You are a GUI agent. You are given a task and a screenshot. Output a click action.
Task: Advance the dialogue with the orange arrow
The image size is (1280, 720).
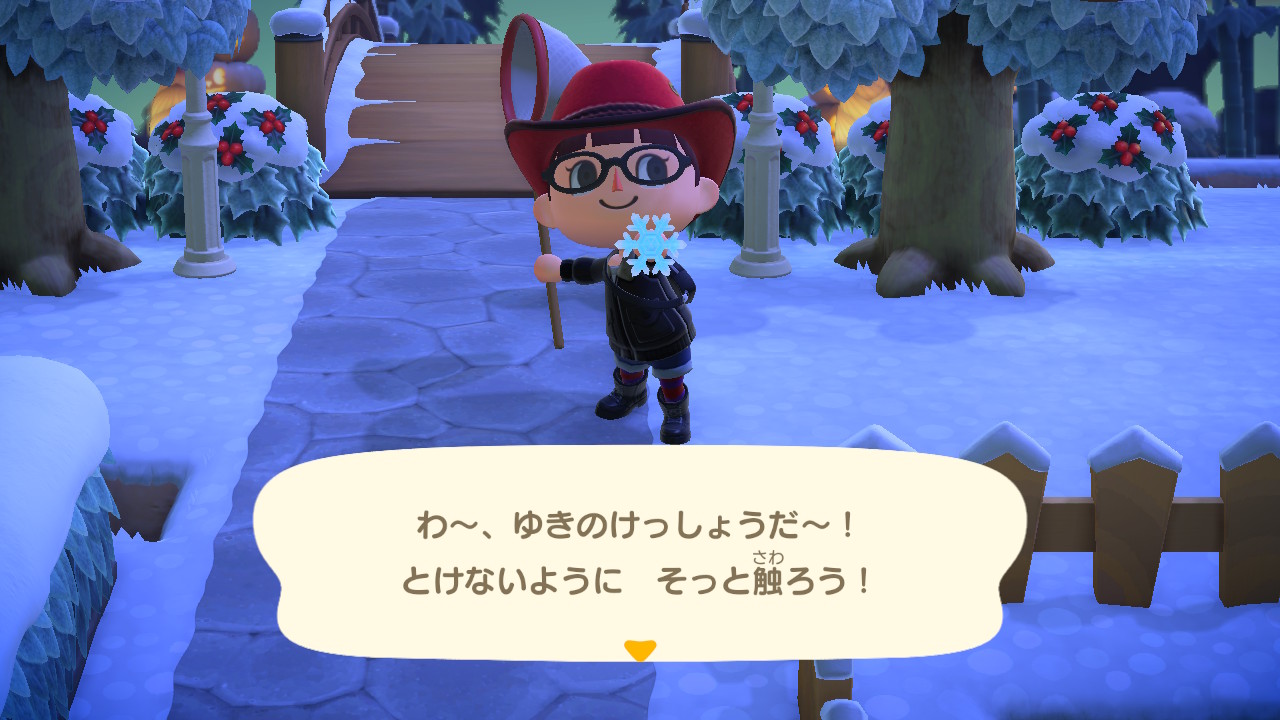tap(639, 650)
